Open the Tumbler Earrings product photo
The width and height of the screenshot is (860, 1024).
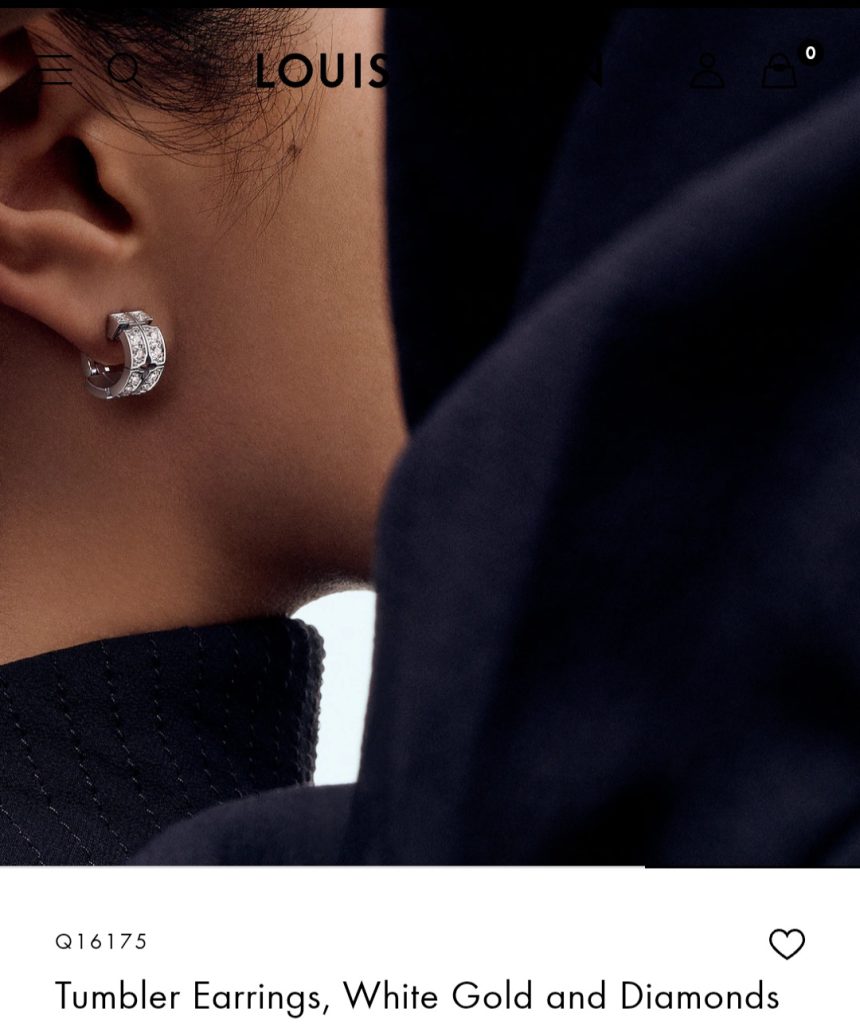tap(430, 450)
